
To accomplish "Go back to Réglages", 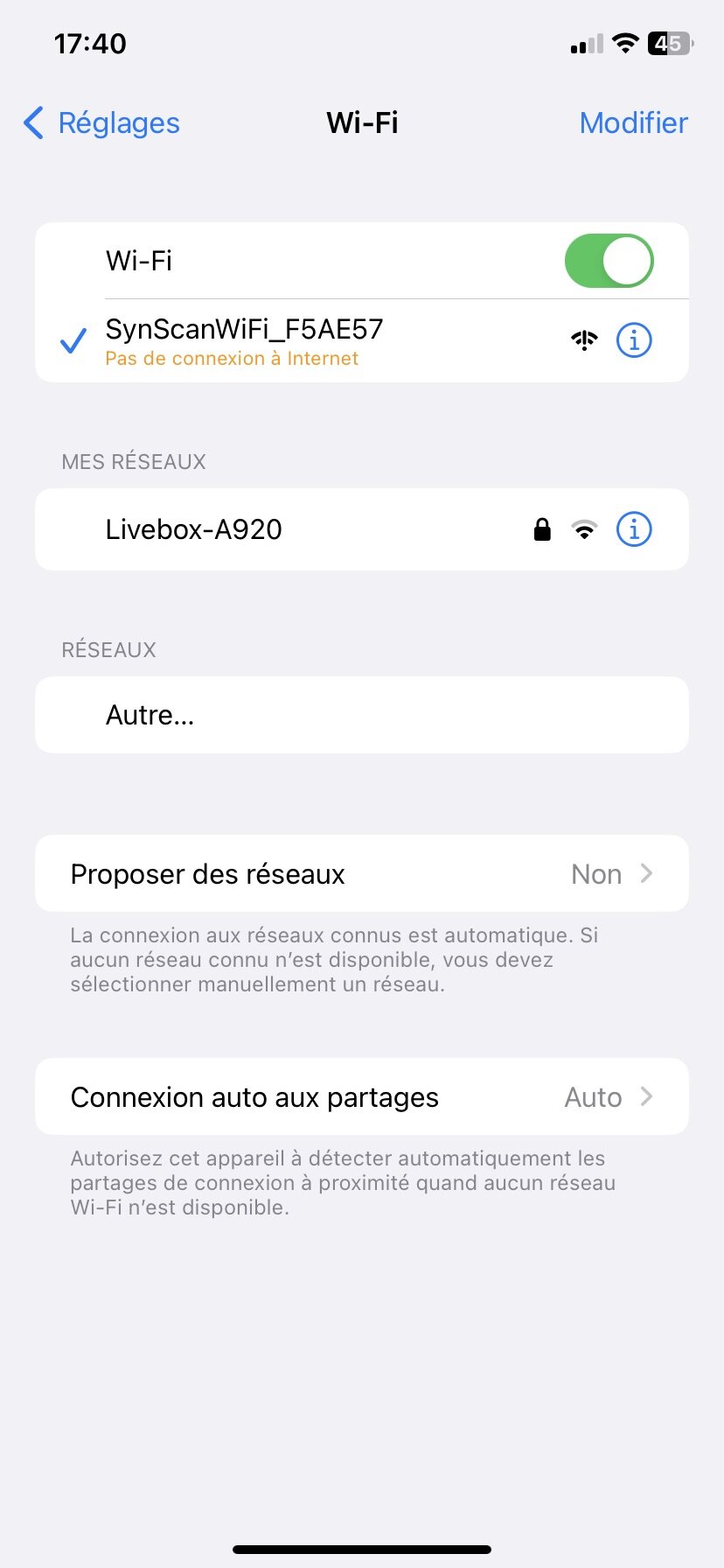I will coord(101,123).
